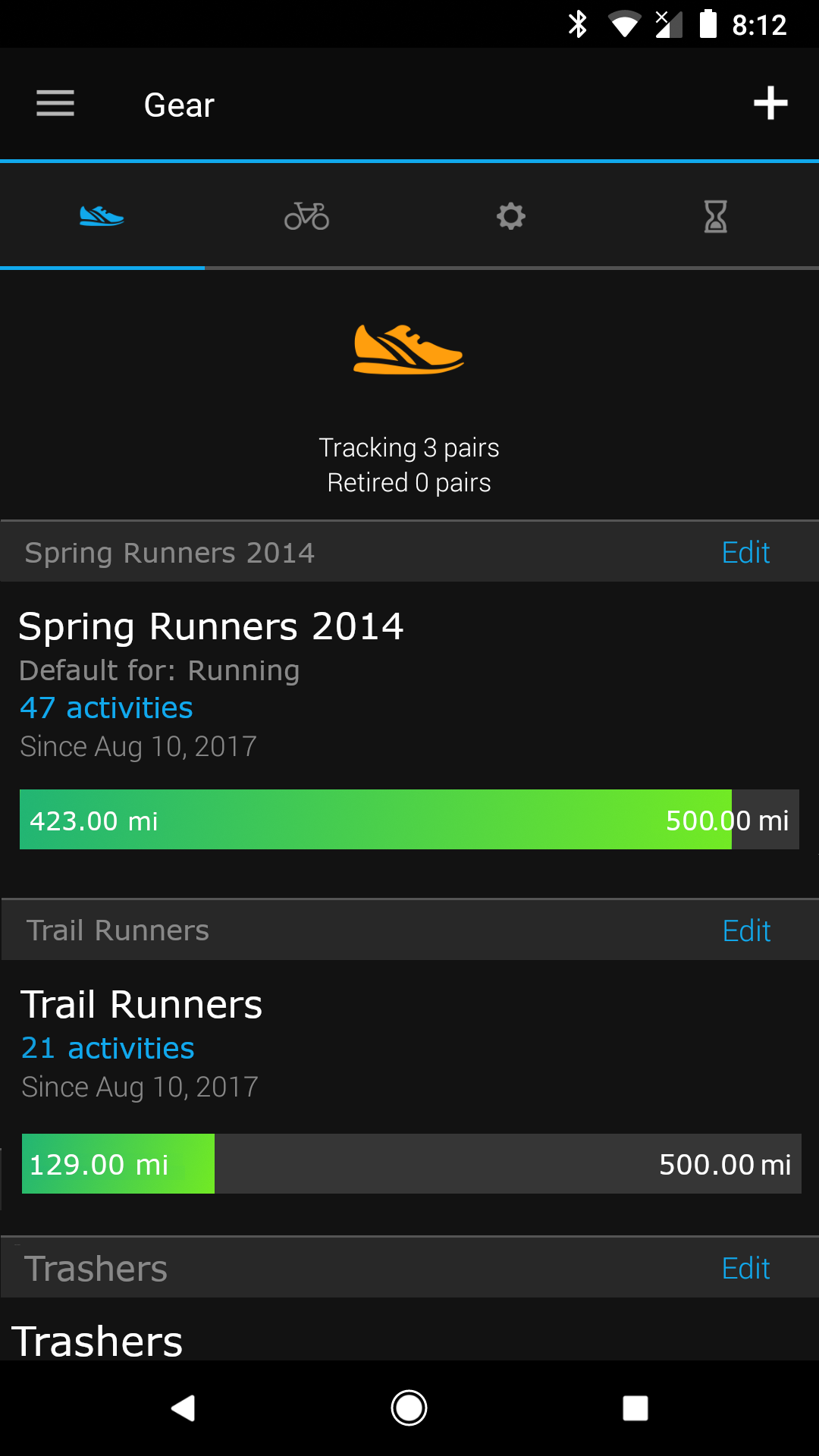View 47 activities for Spring Runners 2014
The height and width of the screenshot is (1456, 819).
[106, 708]
